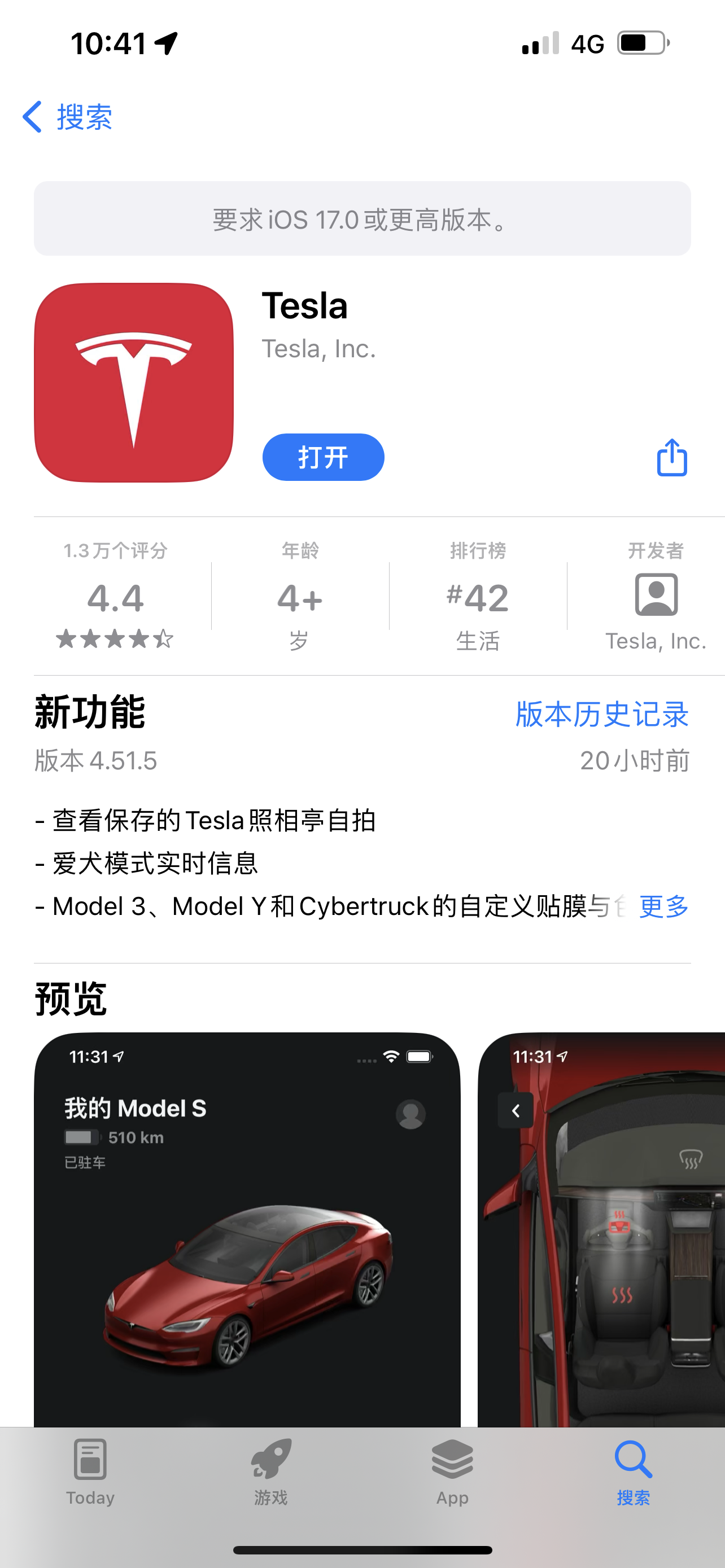The width and height of the screenshot is (725, 1568).
Task: Tap the 游戏 rocket icon
Action: (271, 1460)
